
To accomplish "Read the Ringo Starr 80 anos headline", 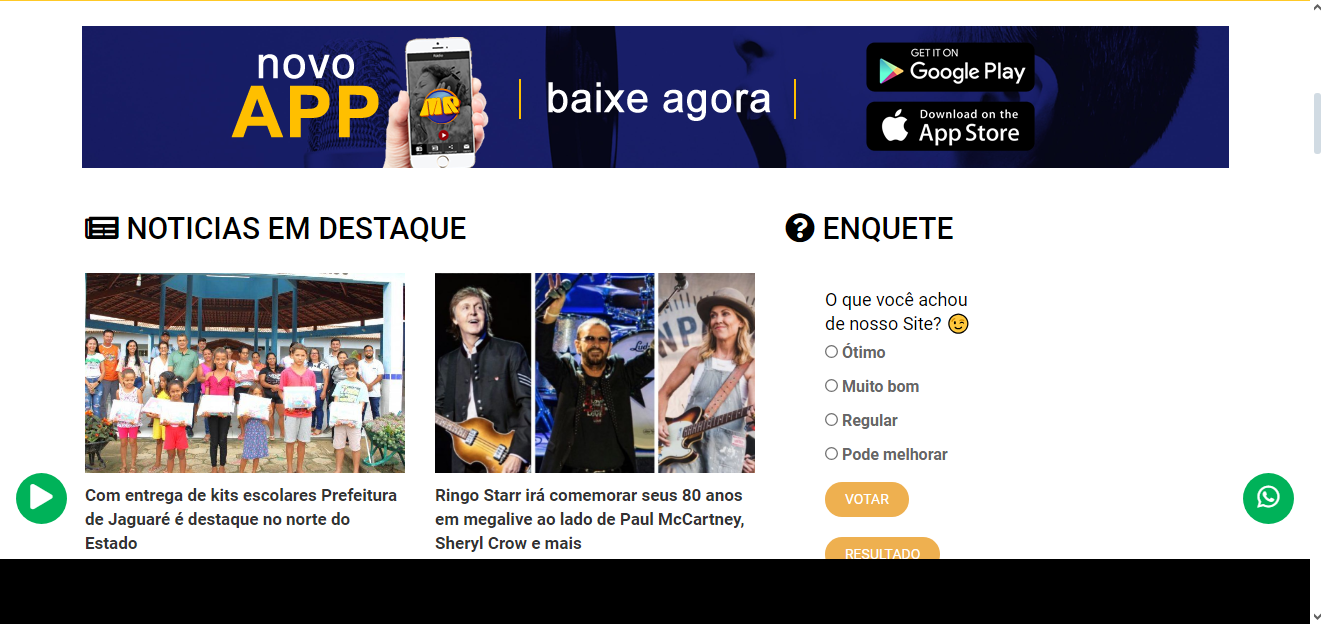I will 590,519.
